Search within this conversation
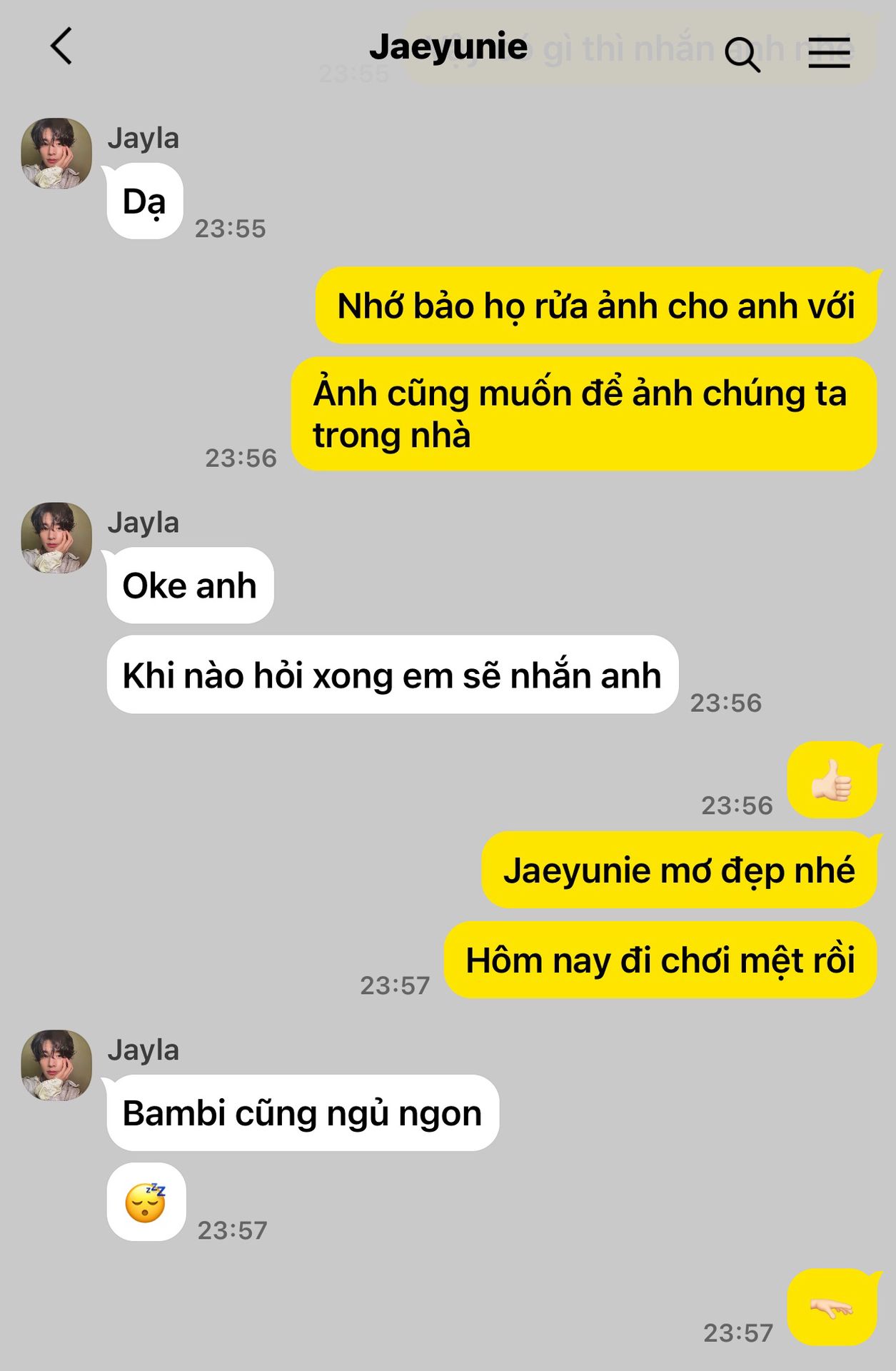Screen dimensions: 896x1371 (x=742, y=54)
